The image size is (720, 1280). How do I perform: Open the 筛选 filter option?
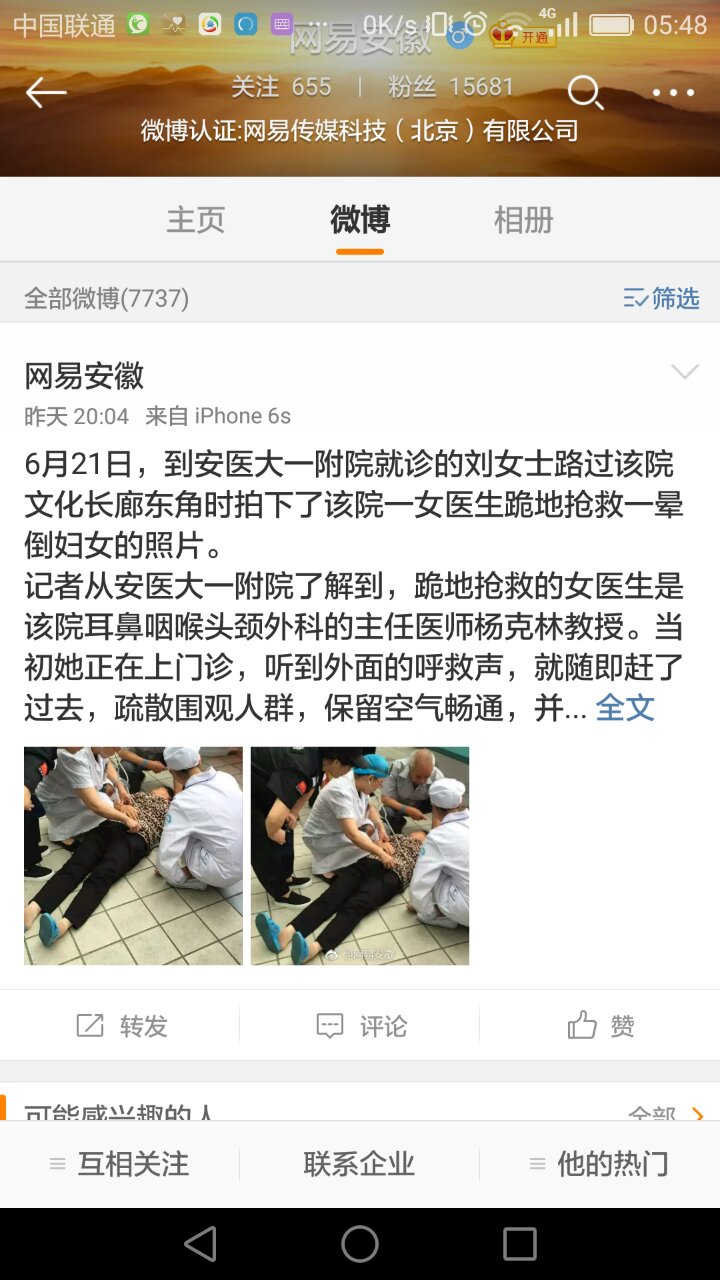661,298
